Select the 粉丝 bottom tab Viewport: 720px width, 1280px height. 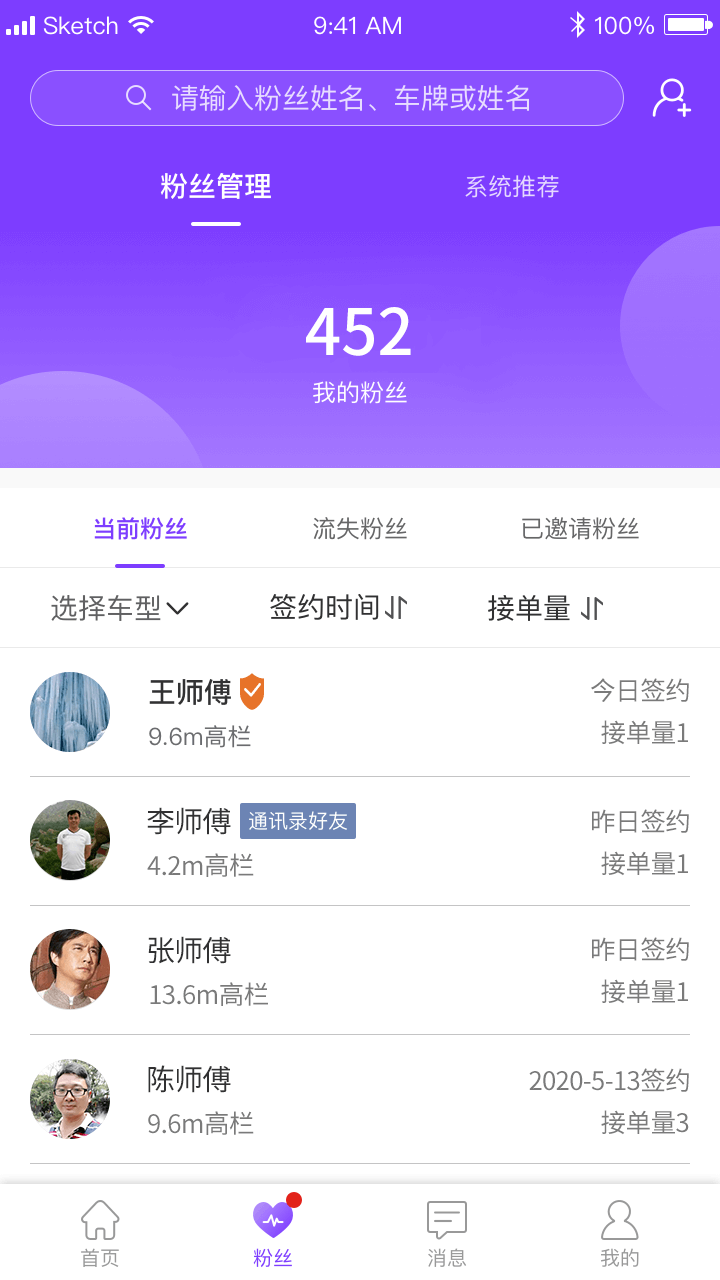(273, 1234)
